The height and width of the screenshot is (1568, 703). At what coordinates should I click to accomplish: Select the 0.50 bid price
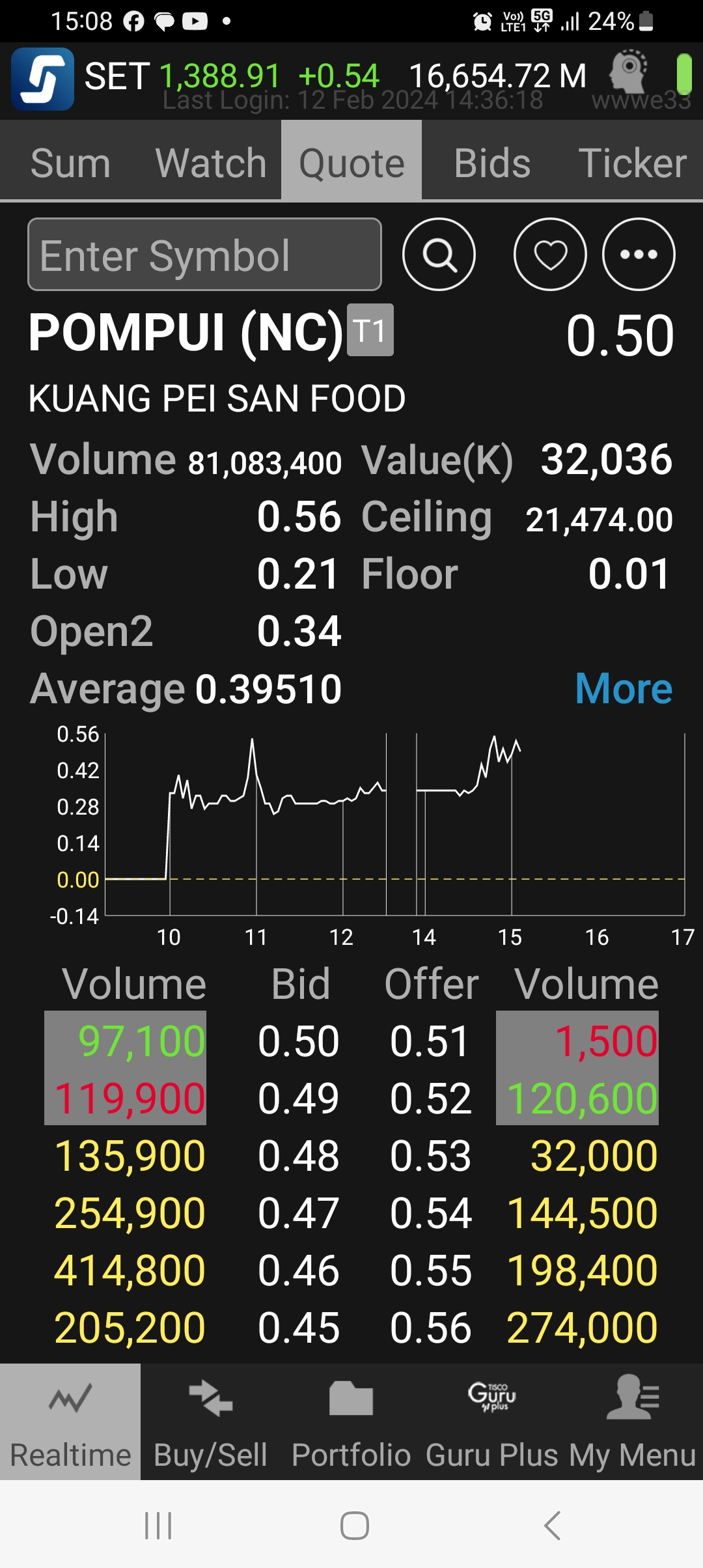tap(298, 1041)
